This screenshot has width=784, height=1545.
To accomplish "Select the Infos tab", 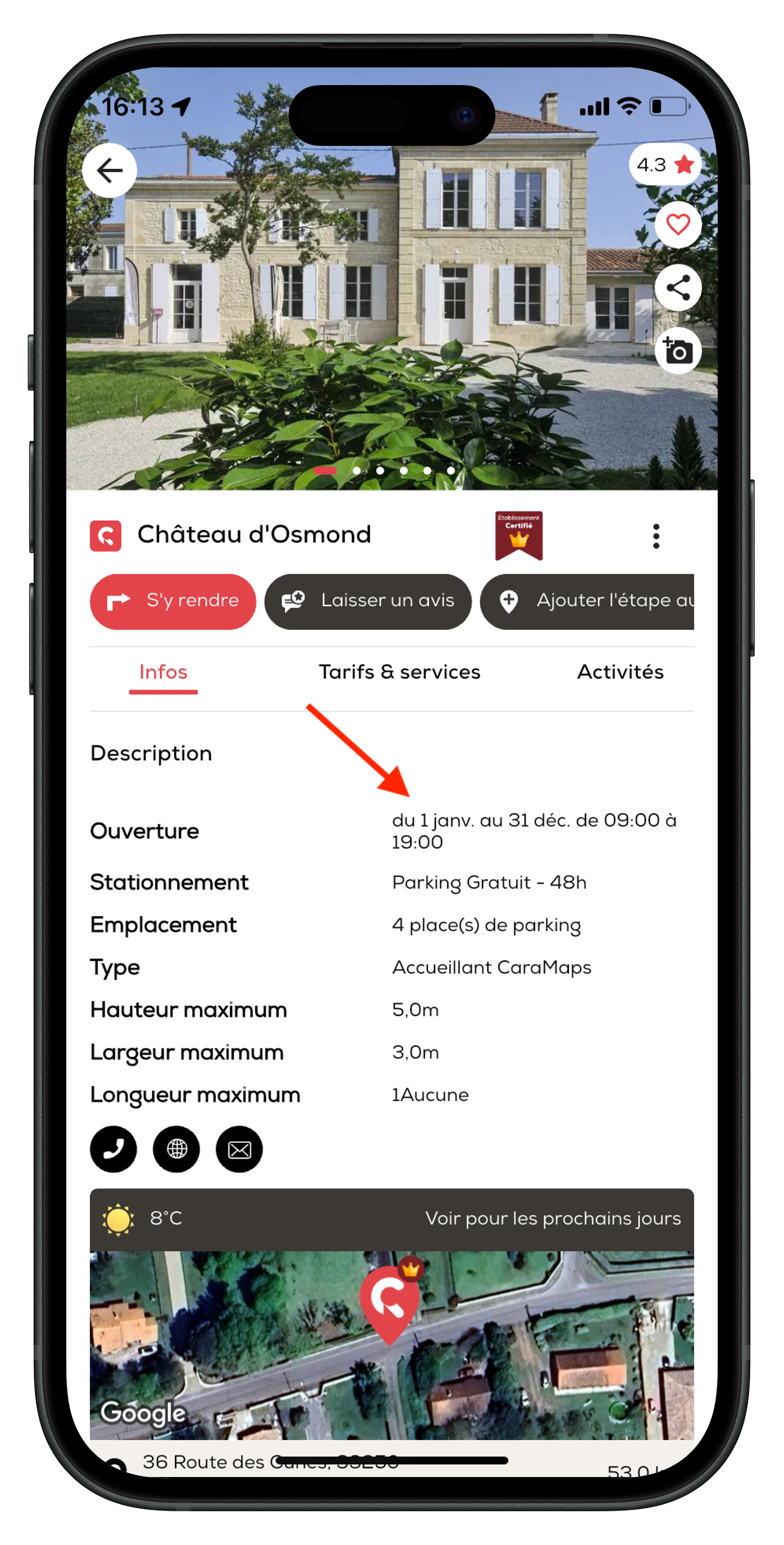I will pos(163,672).
